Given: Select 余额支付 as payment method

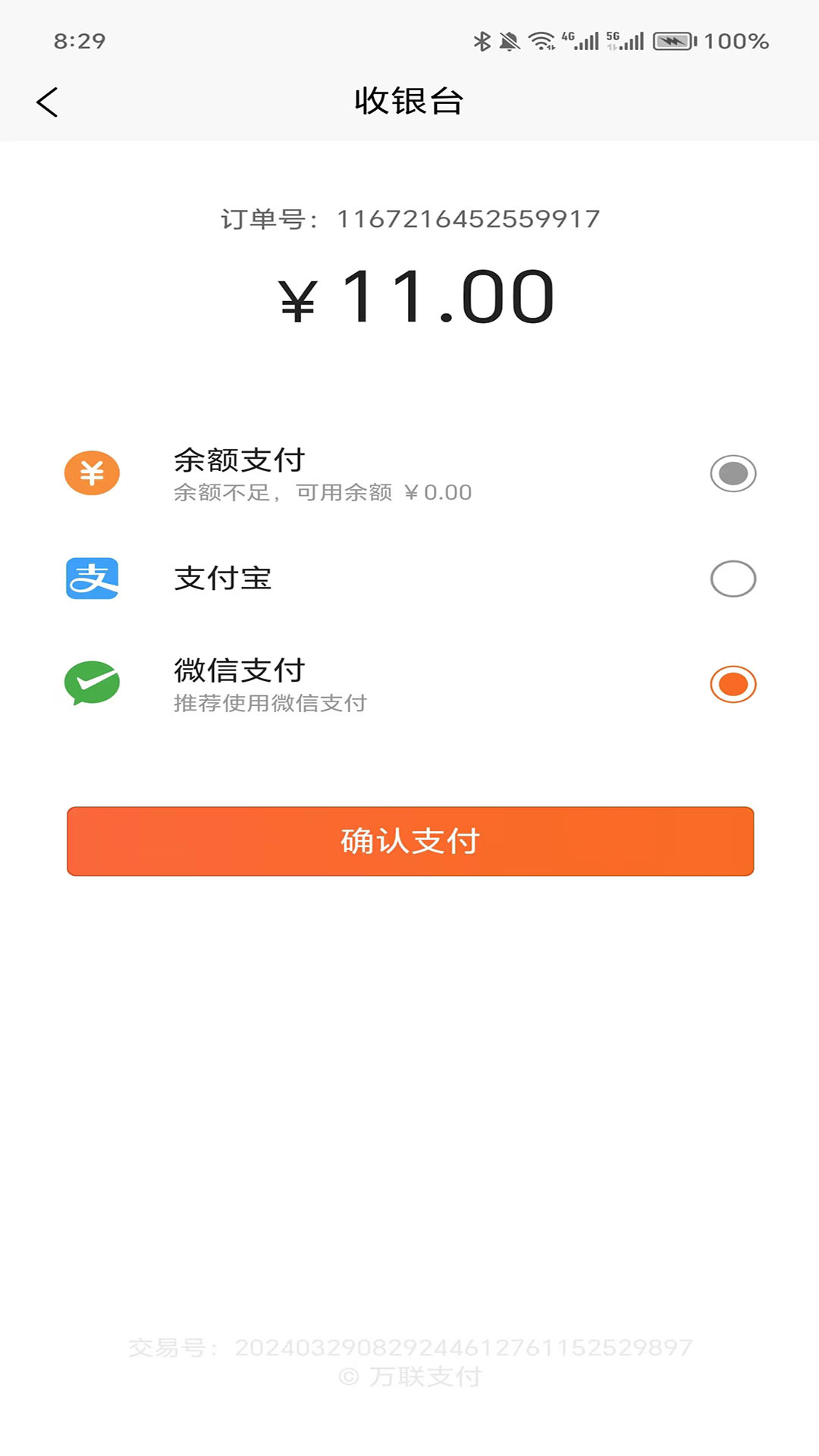Looking at the screenshot, I should pyautogui.click(x=733, y=474).
